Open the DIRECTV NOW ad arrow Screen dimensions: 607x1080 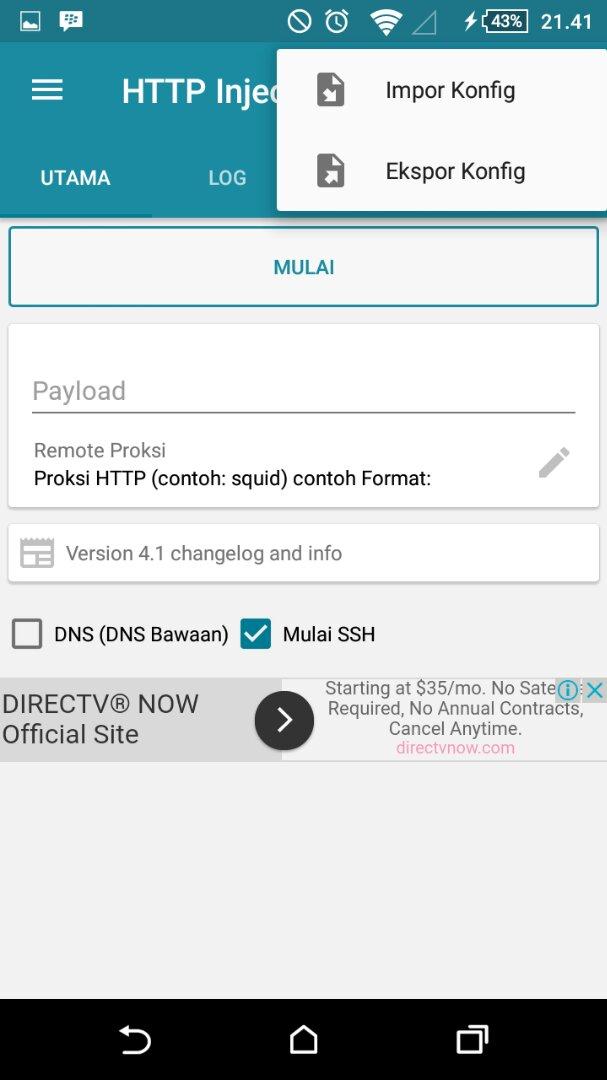[x=285, y=720]
